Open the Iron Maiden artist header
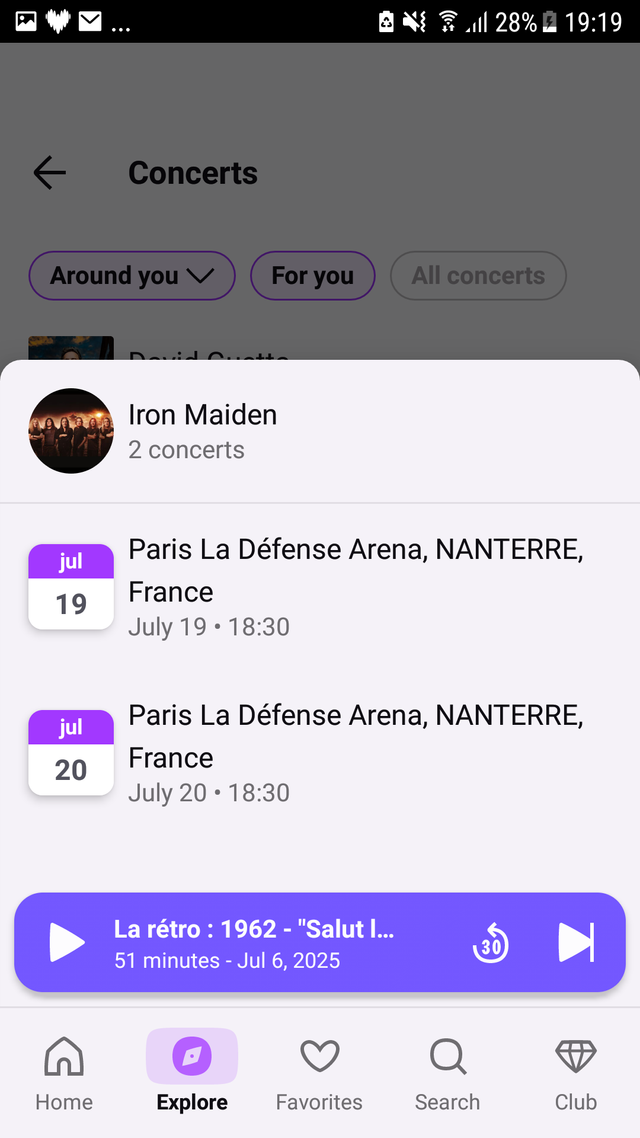 point(320,431)
